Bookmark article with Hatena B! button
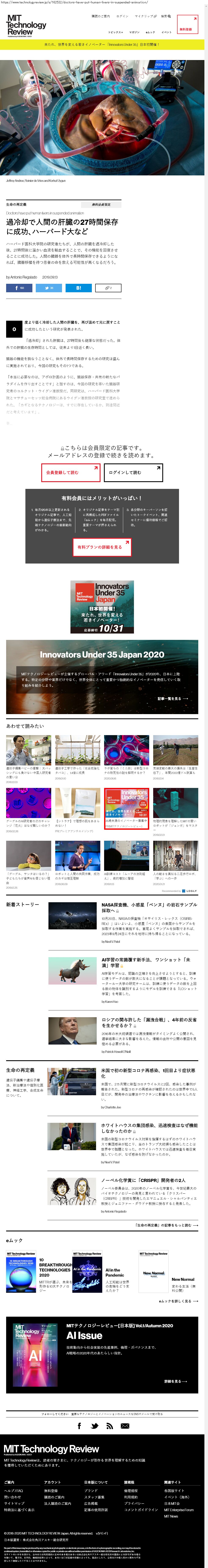The width and height of the screenshot is (208, 1568). 78,288
